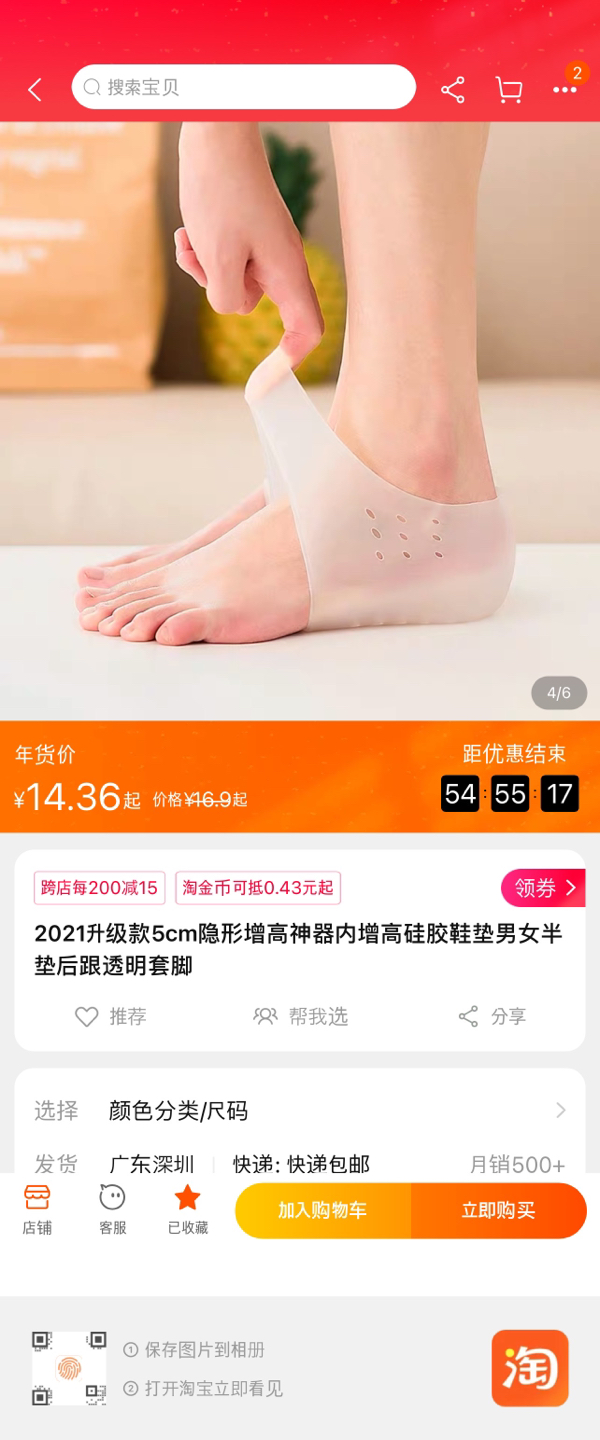Contact 客服 customer service
The width and height of the screenshot is (600, 1440).
point(112,1210)
